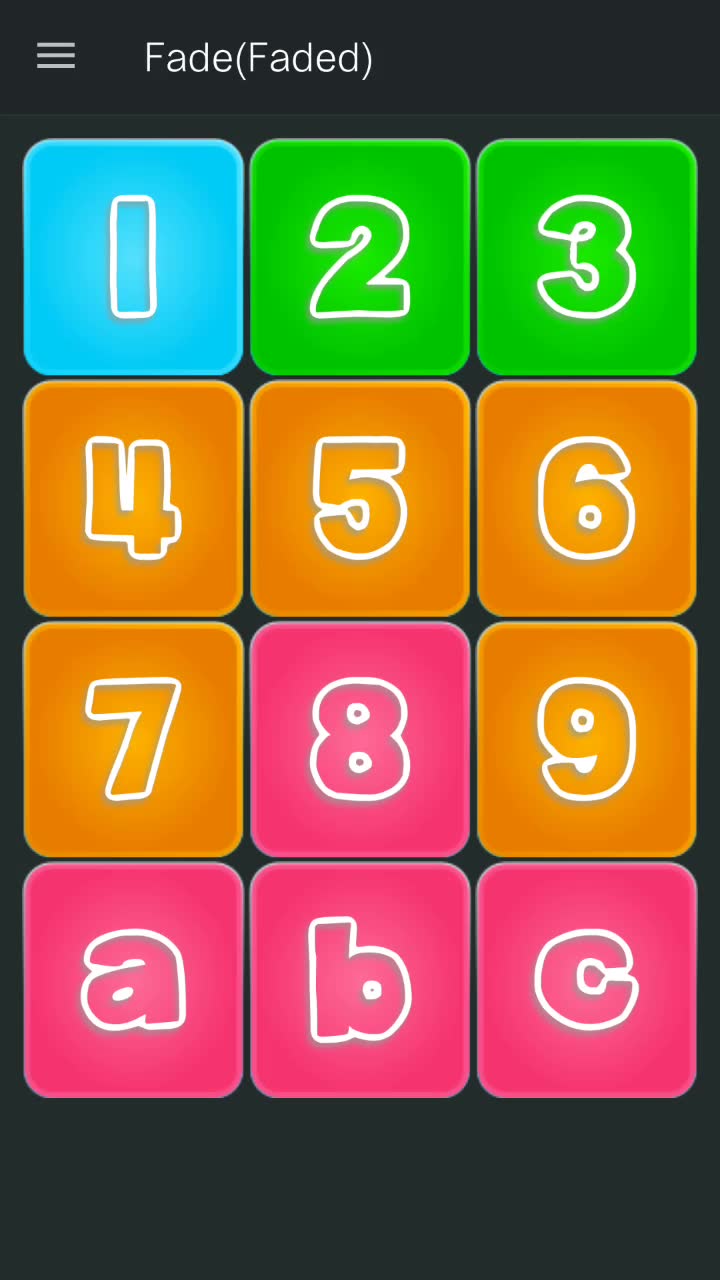Hit the pink pad labeled b
Viewport: 720px width, 1280px height.
[360, 980]
